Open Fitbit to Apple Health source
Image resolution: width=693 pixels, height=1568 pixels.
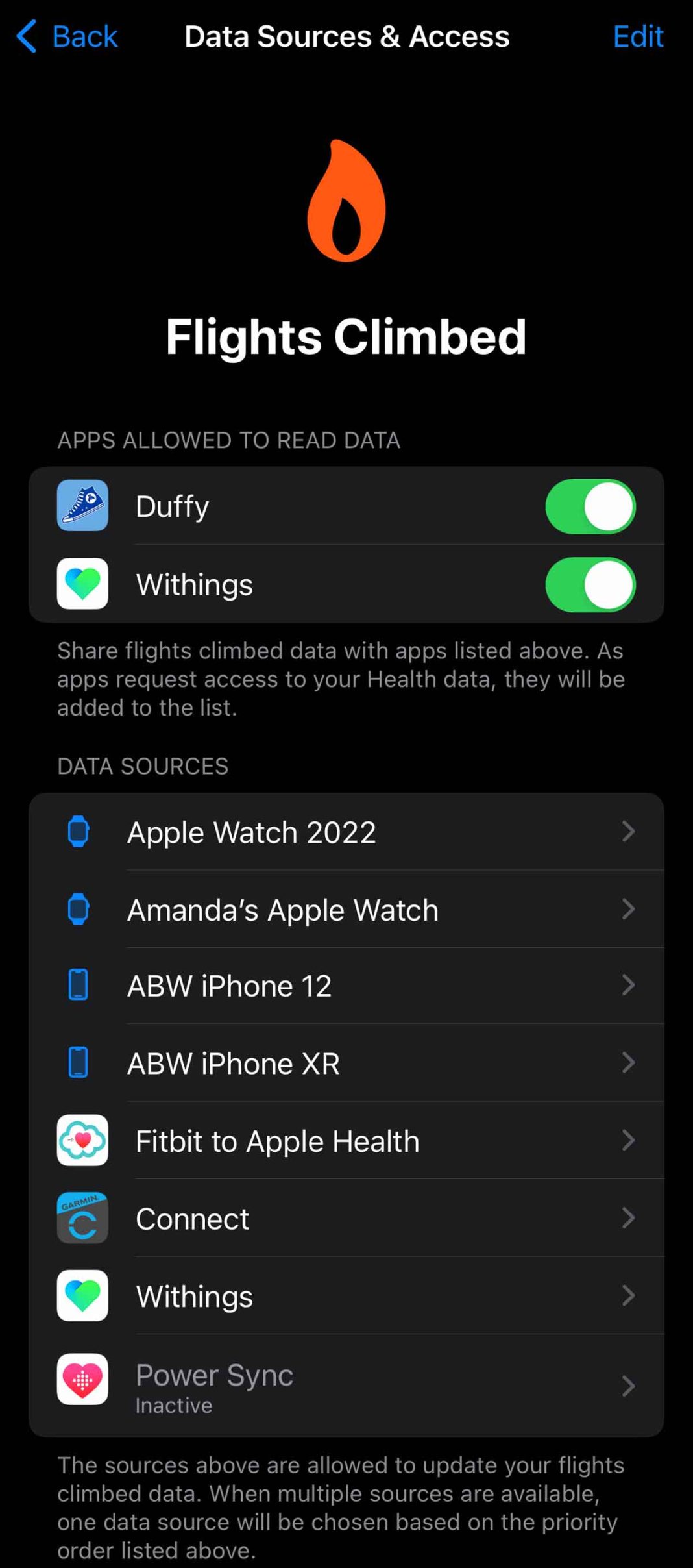[x=346, y=1141]
